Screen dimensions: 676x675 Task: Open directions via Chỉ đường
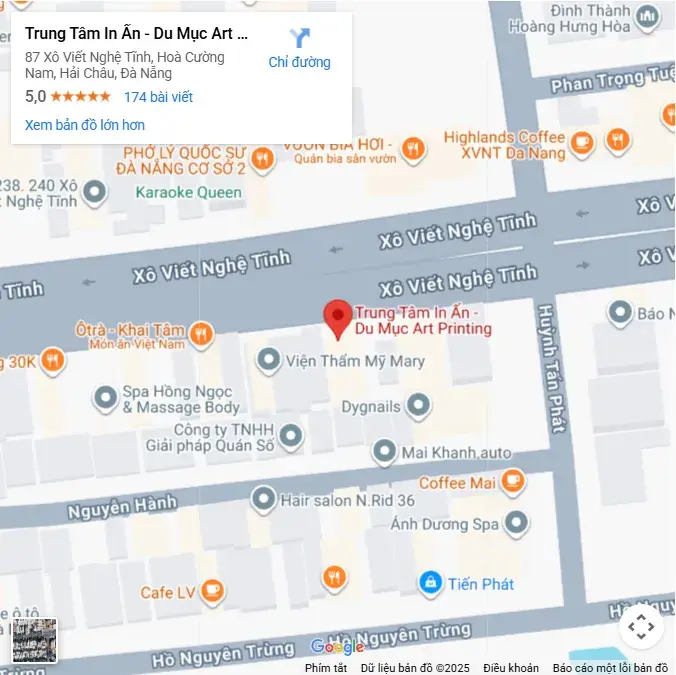click(299, 48)
